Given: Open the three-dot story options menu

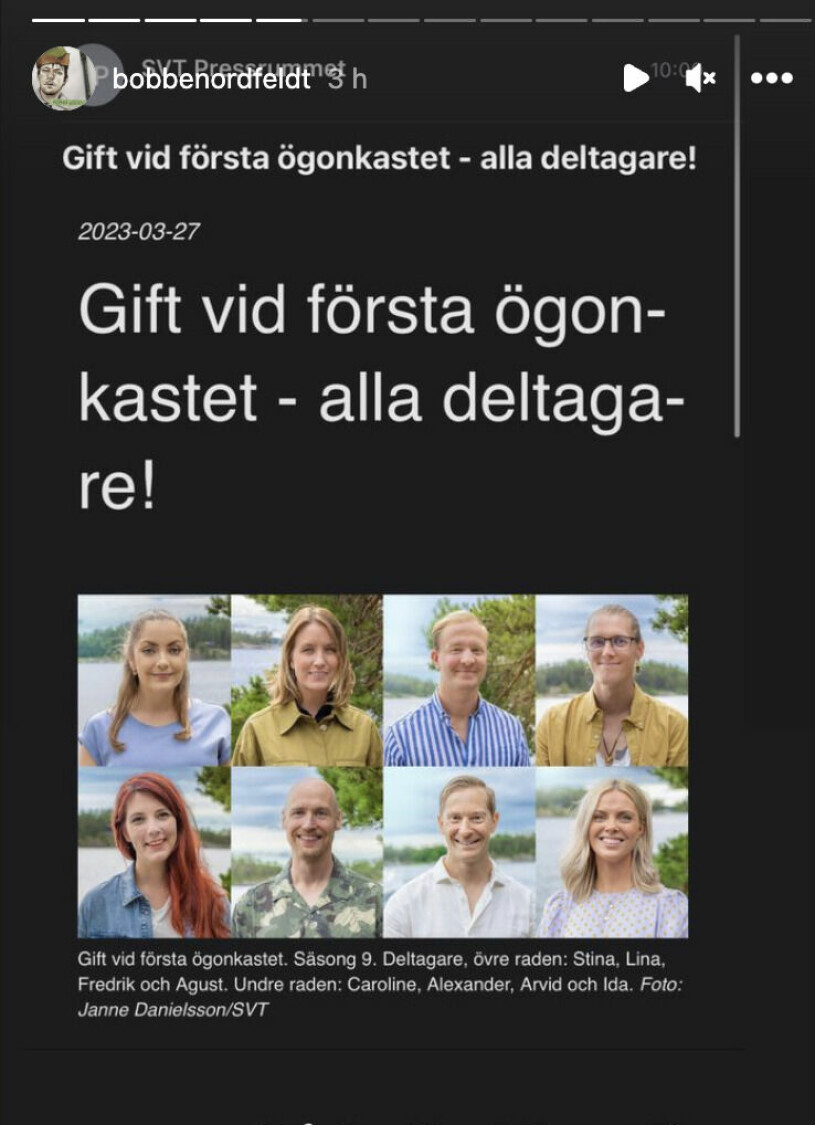Looking at the screenshot, I should tap(771, 78).
